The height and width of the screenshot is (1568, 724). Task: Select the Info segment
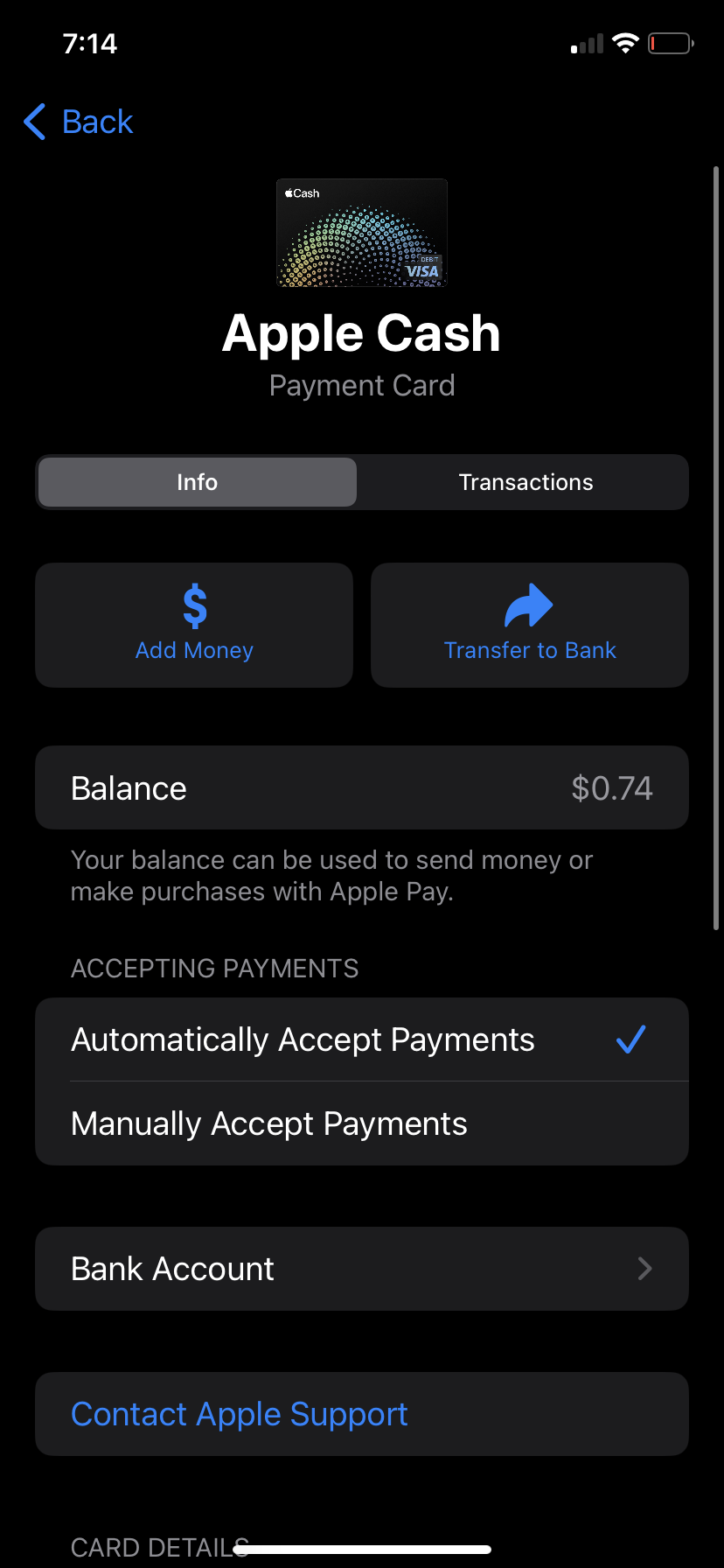198,482
